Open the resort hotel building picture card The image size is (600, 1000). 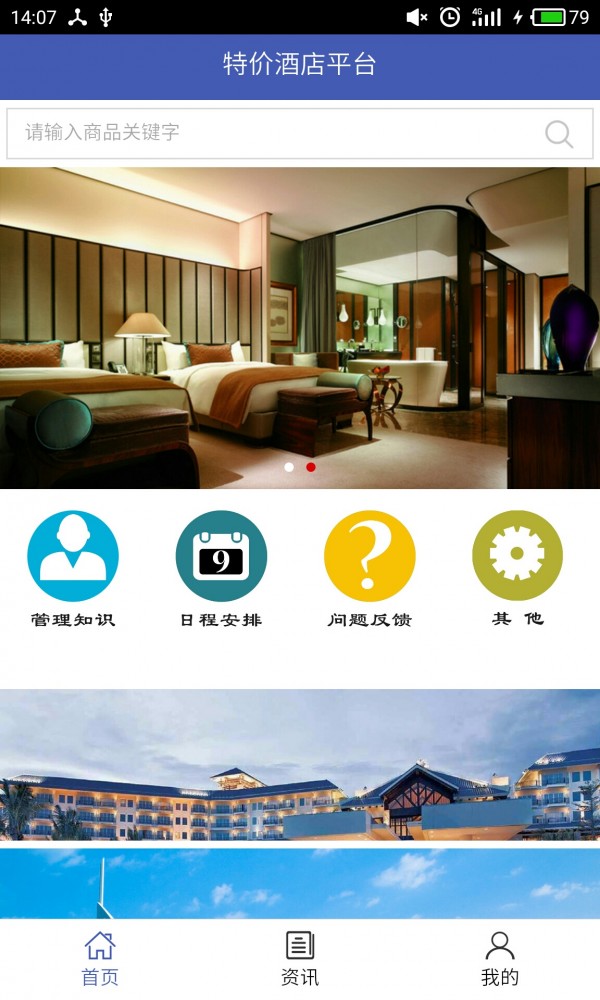point(300,765)
